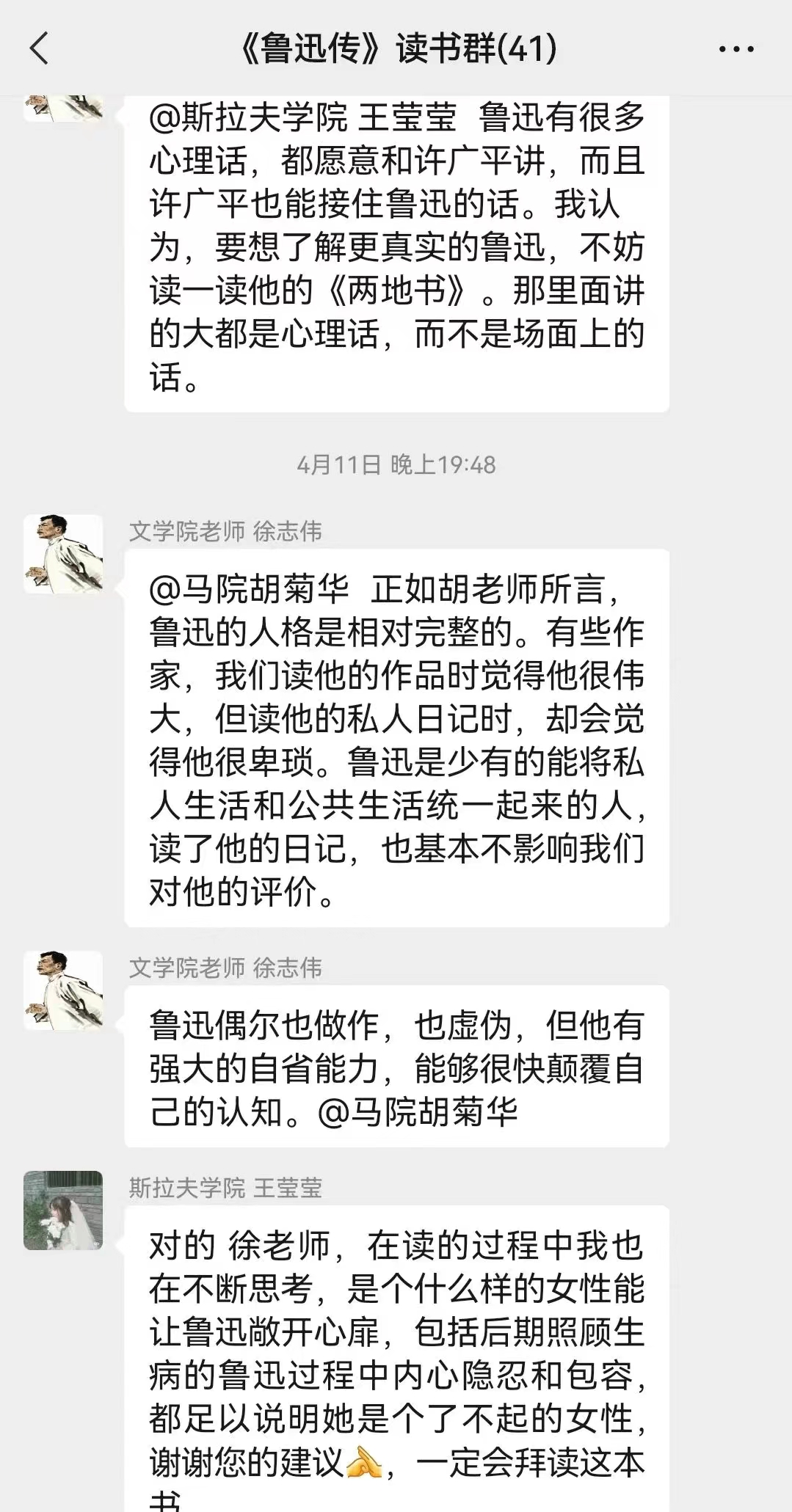Tap 徐志伟's avatar beside the "正如胡老师所言" message
The height and width of the screenshot is (1512, 792).
pyautogui.click(x=63, y=554)
